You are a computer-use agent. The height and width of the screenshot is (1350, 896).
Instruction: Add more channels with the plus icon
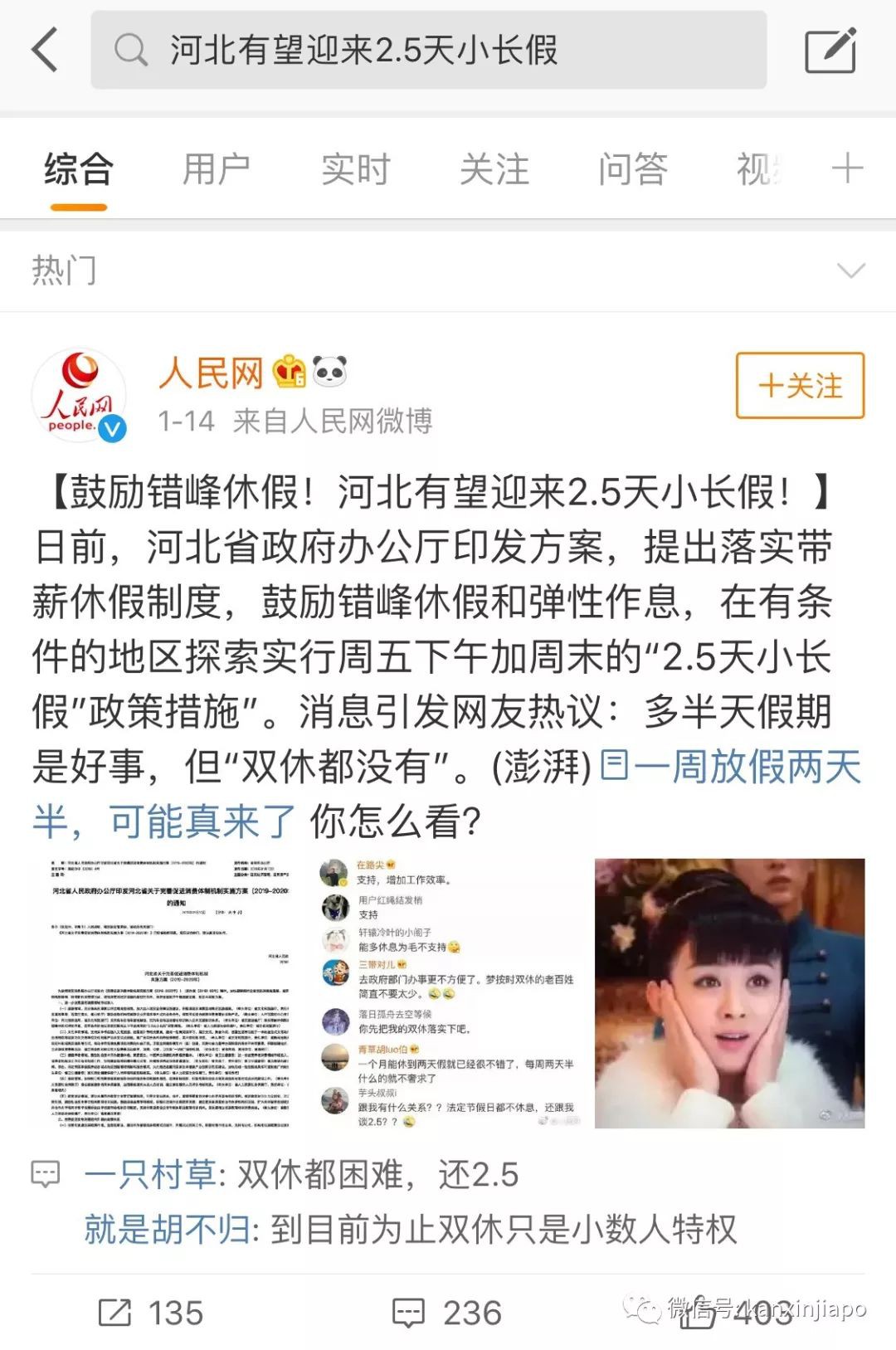pyautogui.click(x=847, y=169)
